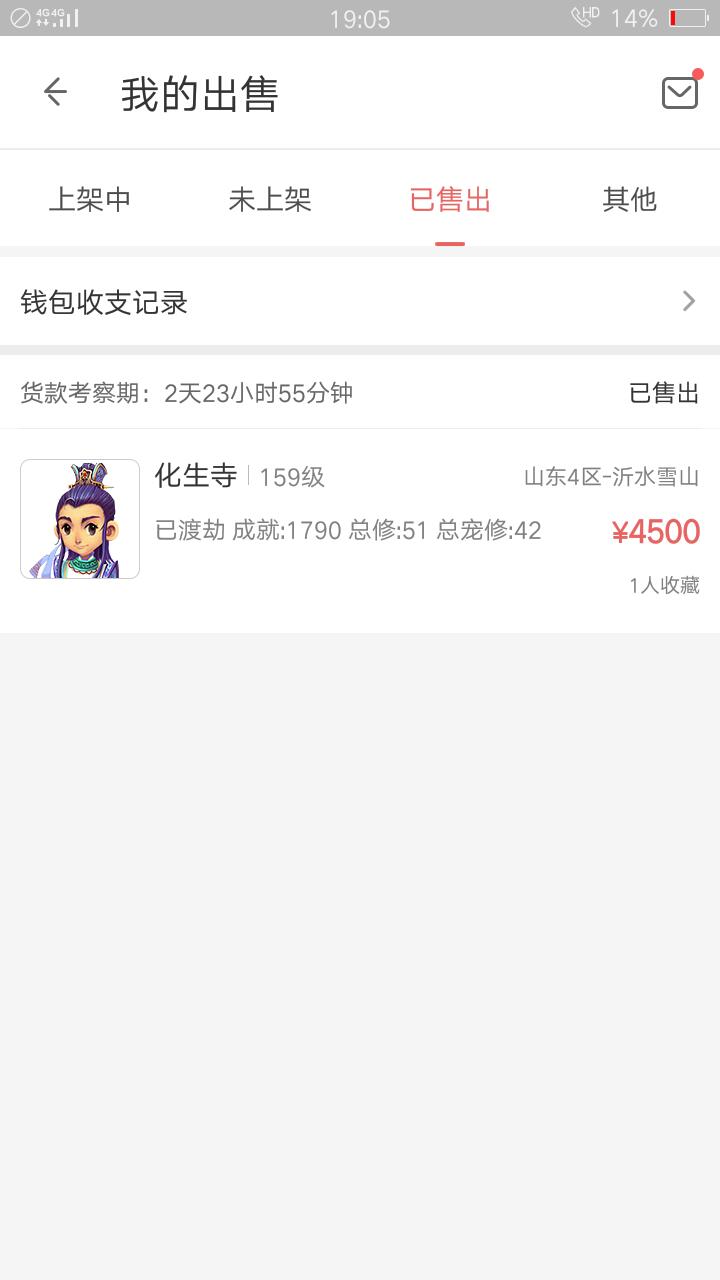
Task: Select the 已售出 tab
Action: [x=450, y=200]
